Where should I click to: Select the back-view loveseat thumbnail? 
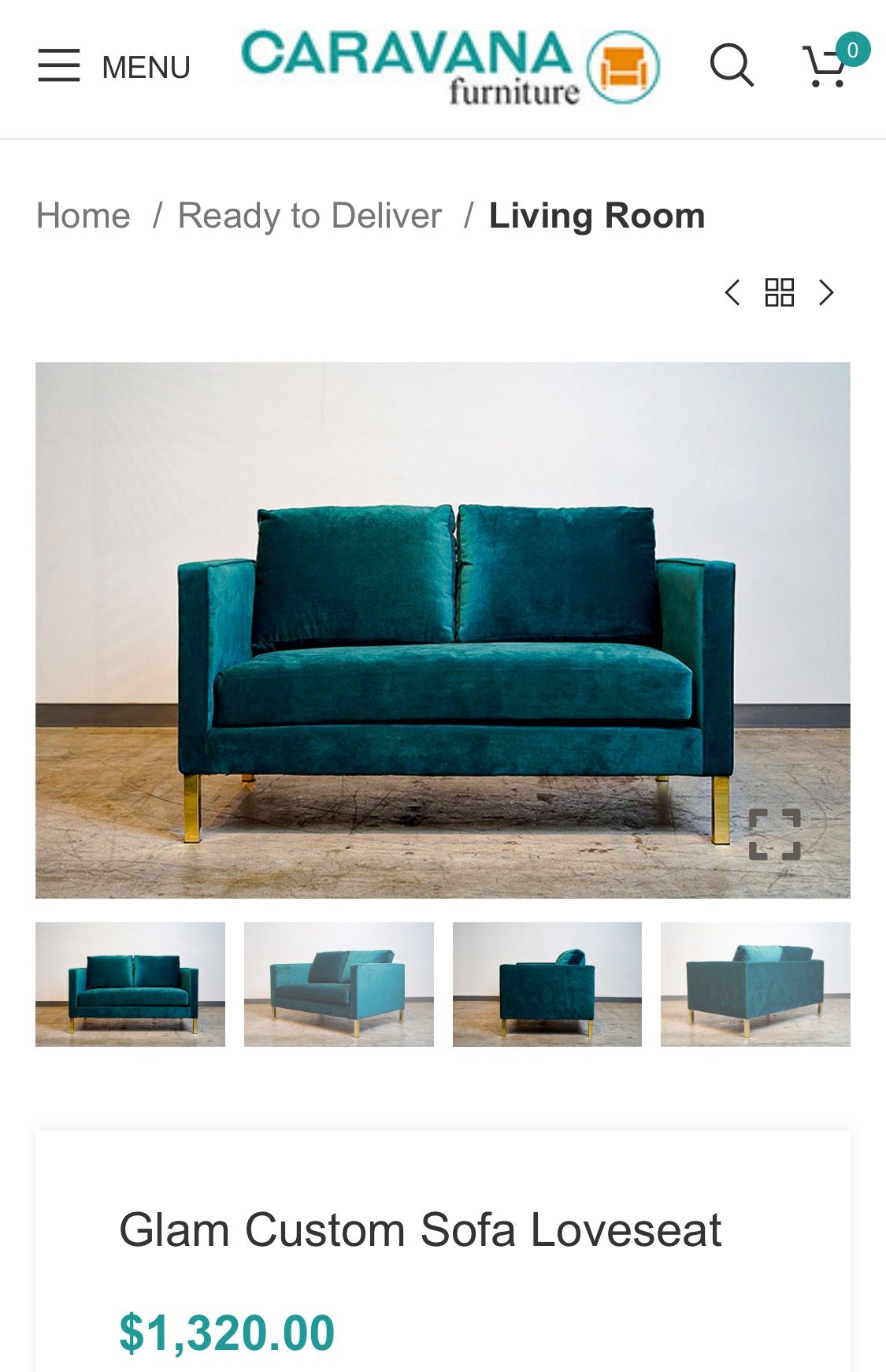click(755, 985)
